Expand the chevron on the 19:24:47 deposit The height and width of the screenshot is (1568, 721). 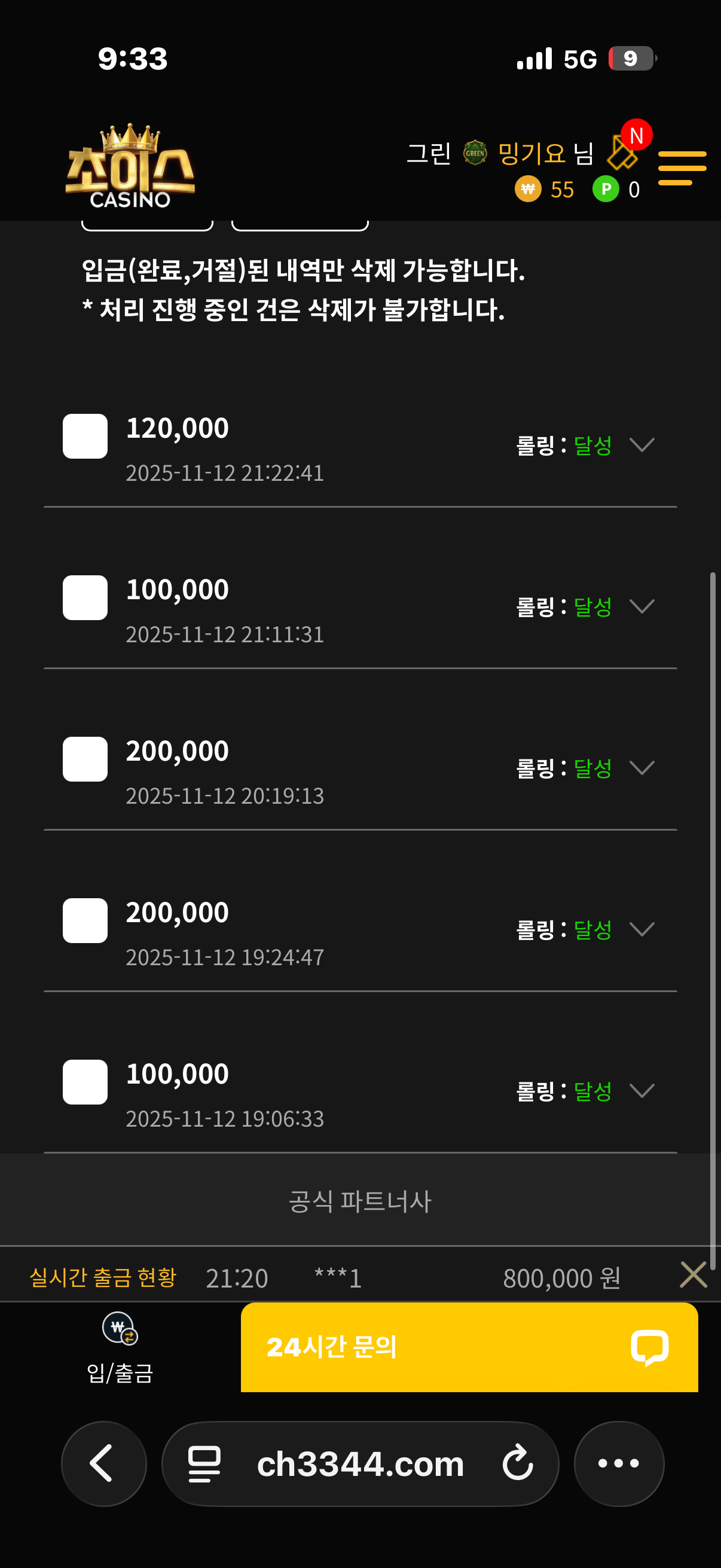(x=642, y=929)
